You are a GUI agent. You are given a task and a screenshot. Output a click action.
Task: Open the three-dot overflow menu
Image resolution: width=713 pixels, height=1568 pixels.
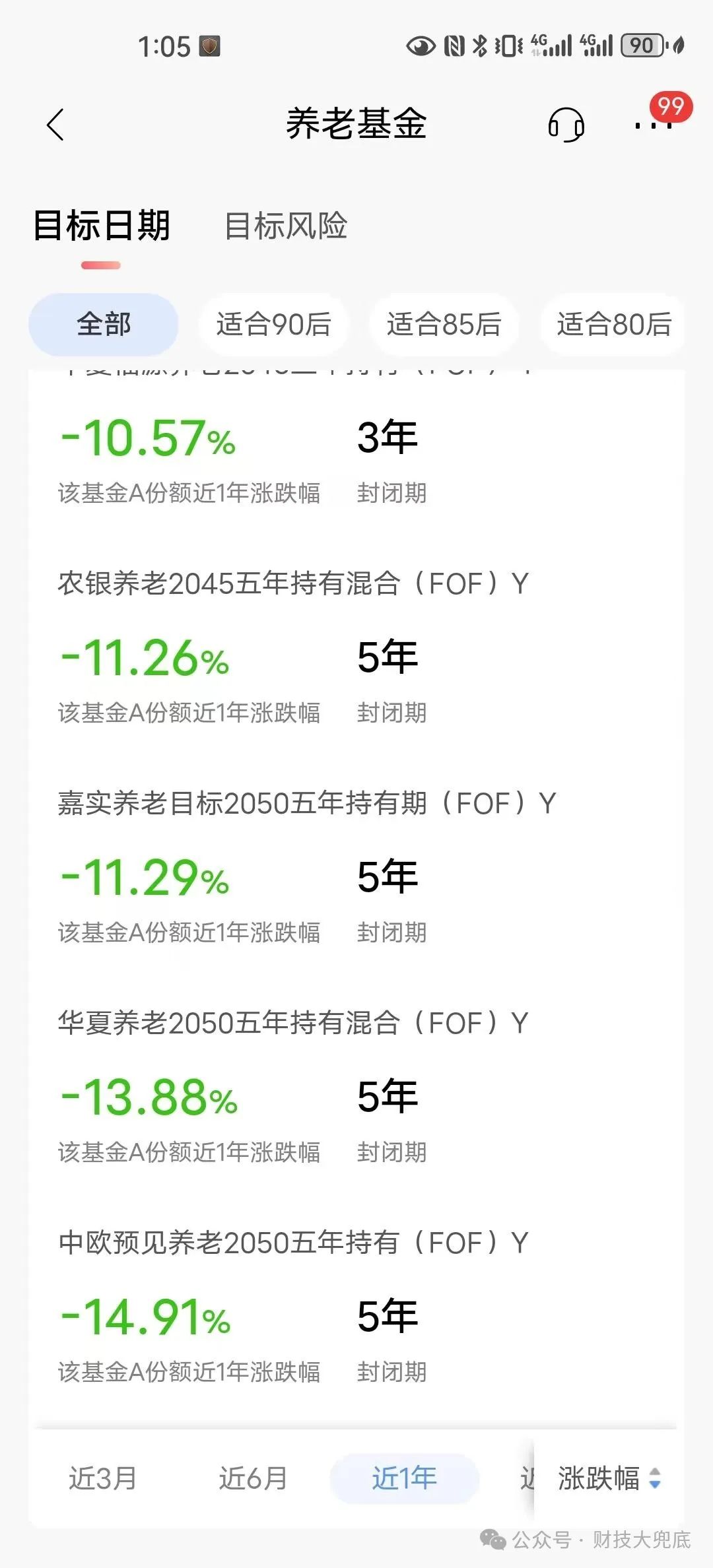653,125
